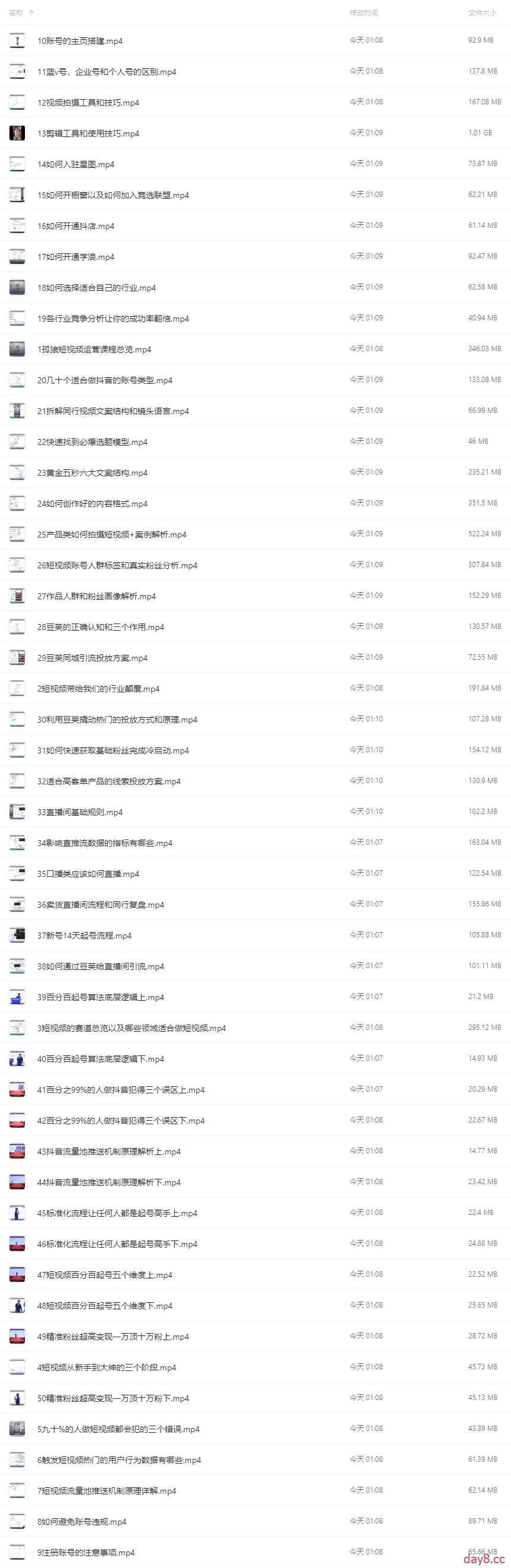511x1568 pixels.
Task: Select 4短视频从新手到大神的三个阶段.mp4
Action: 107,1367
